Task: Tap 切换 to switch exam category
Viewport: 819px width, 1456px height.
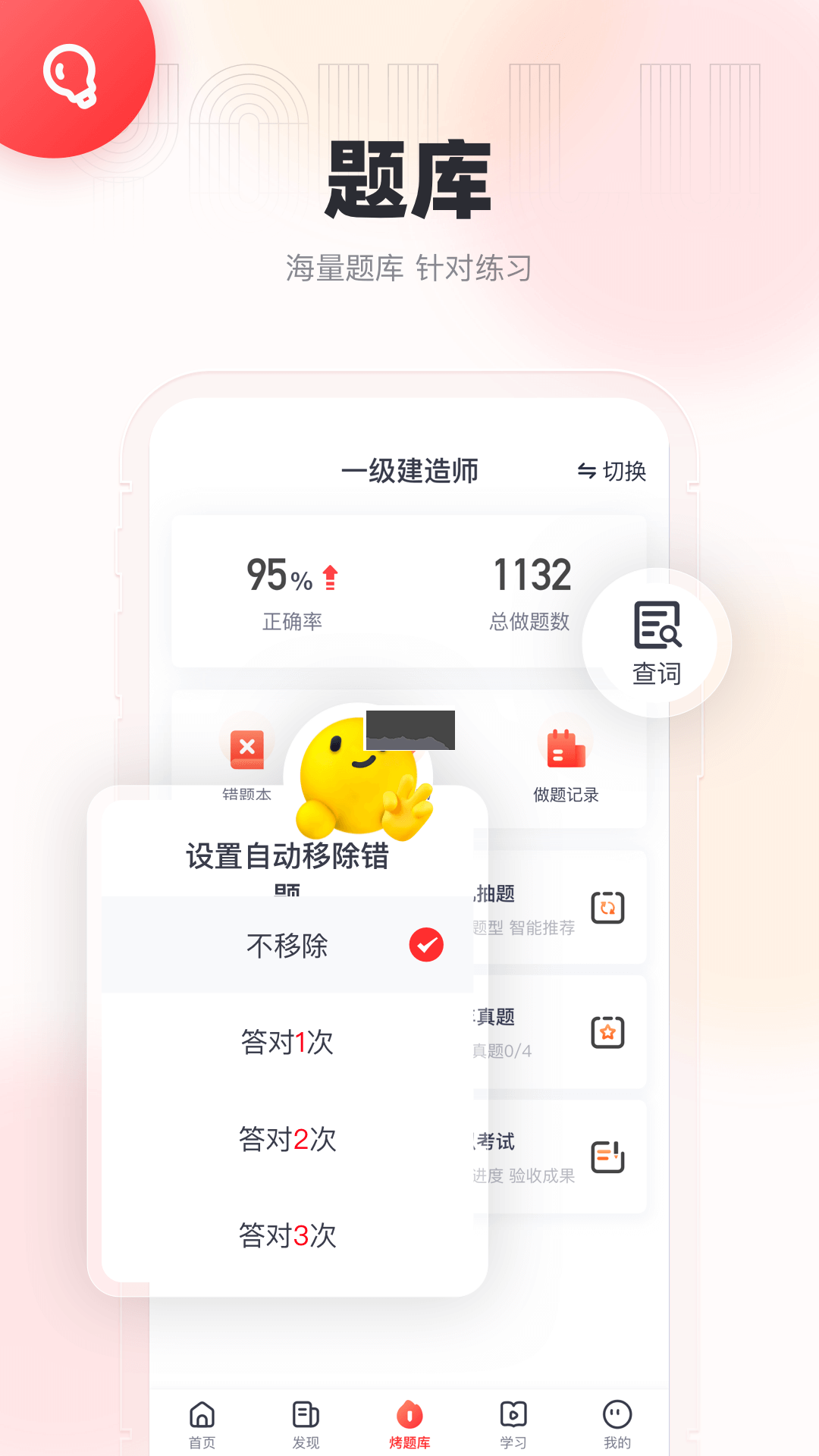Action: (613, 471)
